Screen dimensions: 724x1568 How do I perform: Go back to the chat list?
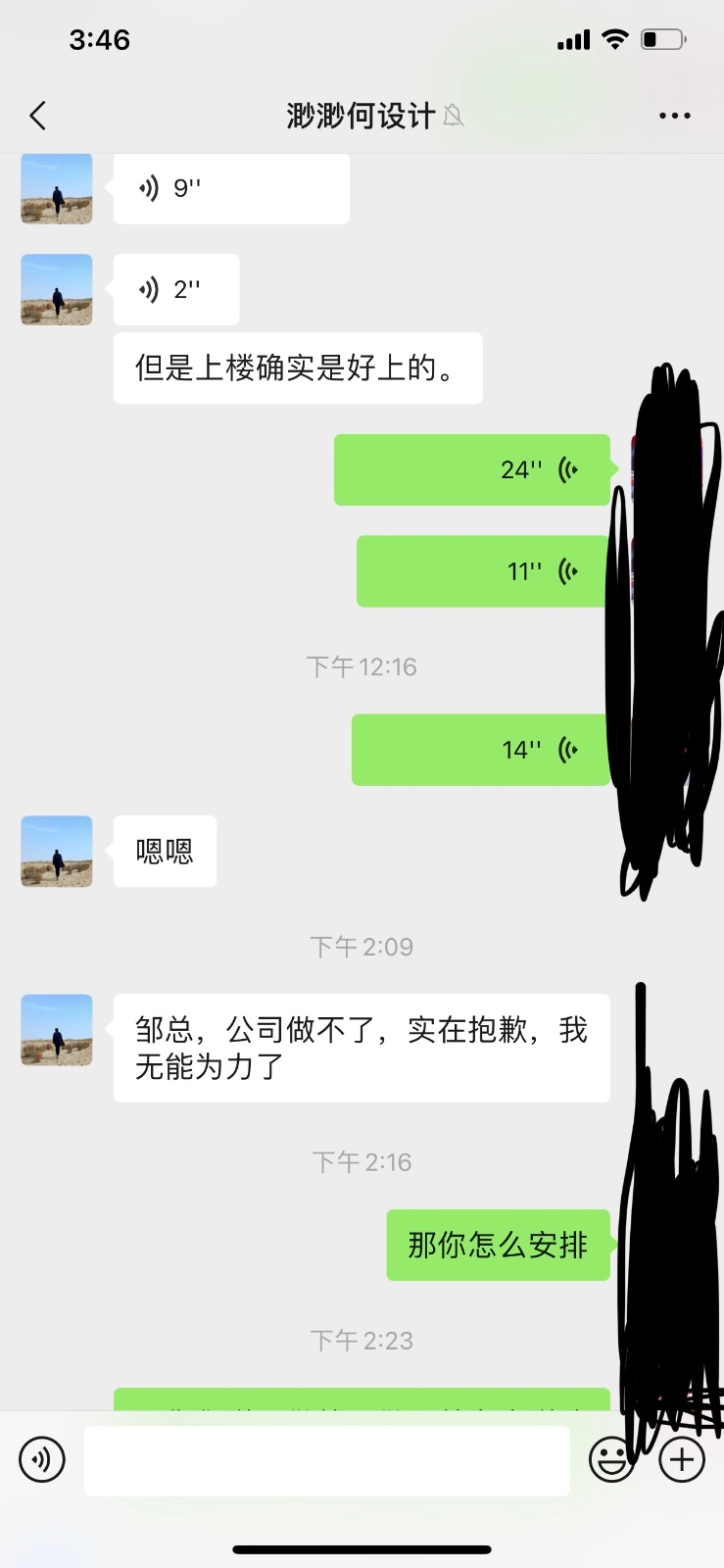(38, 116)
